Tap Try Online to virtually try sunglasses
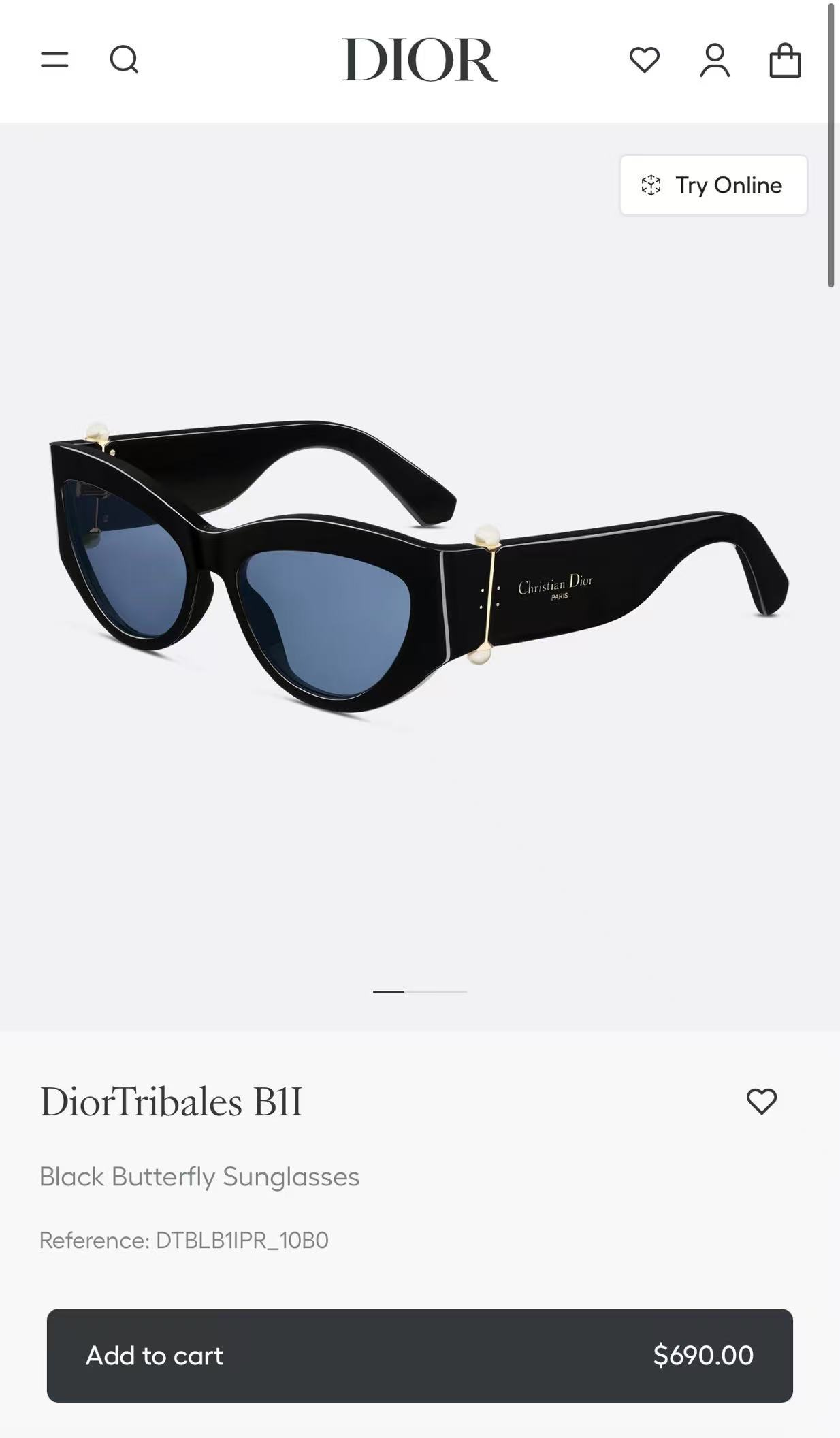840x1438 pixels. 713,185
